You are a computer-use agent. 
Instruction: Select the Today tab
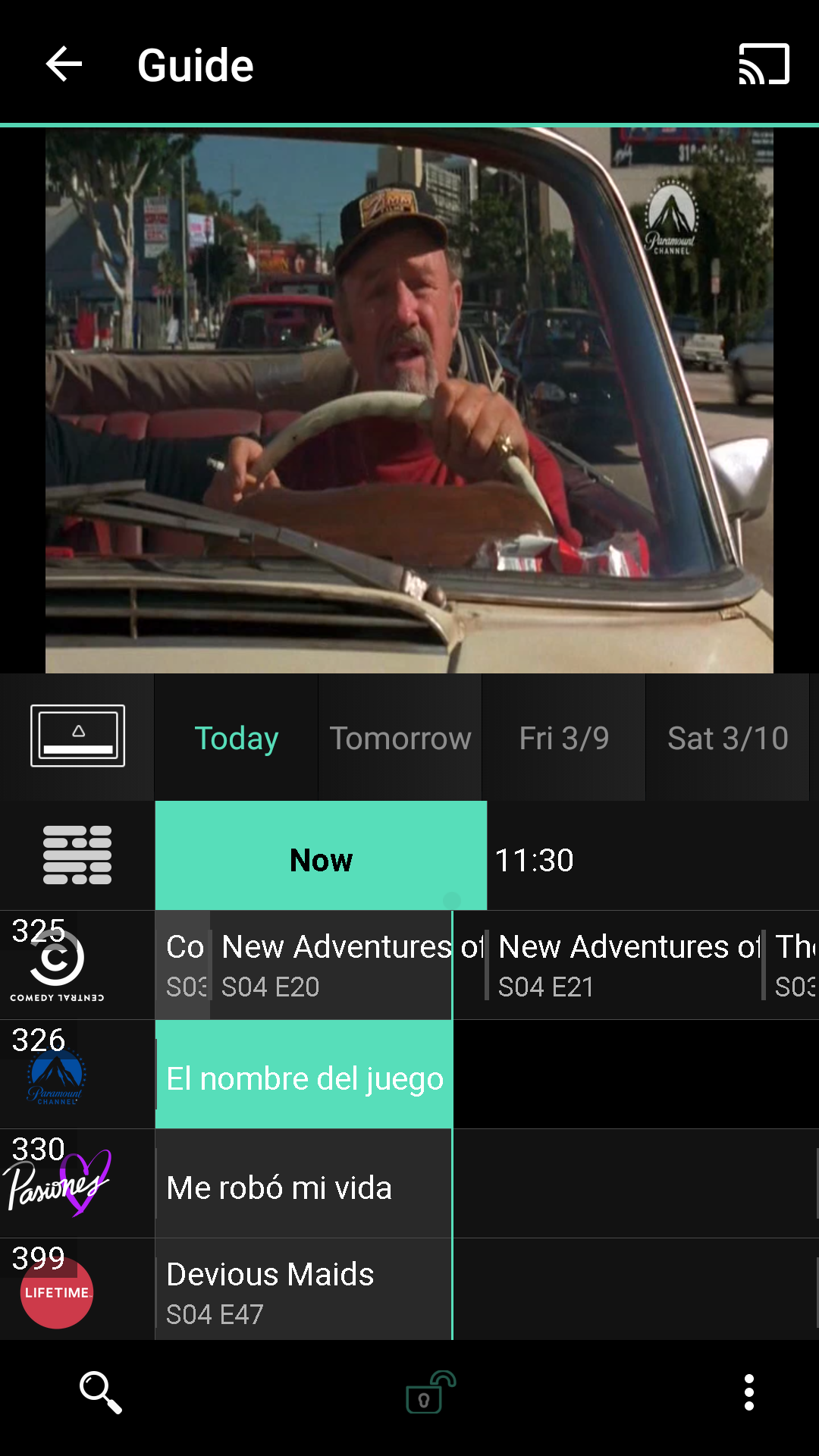[x=236, y=738]
